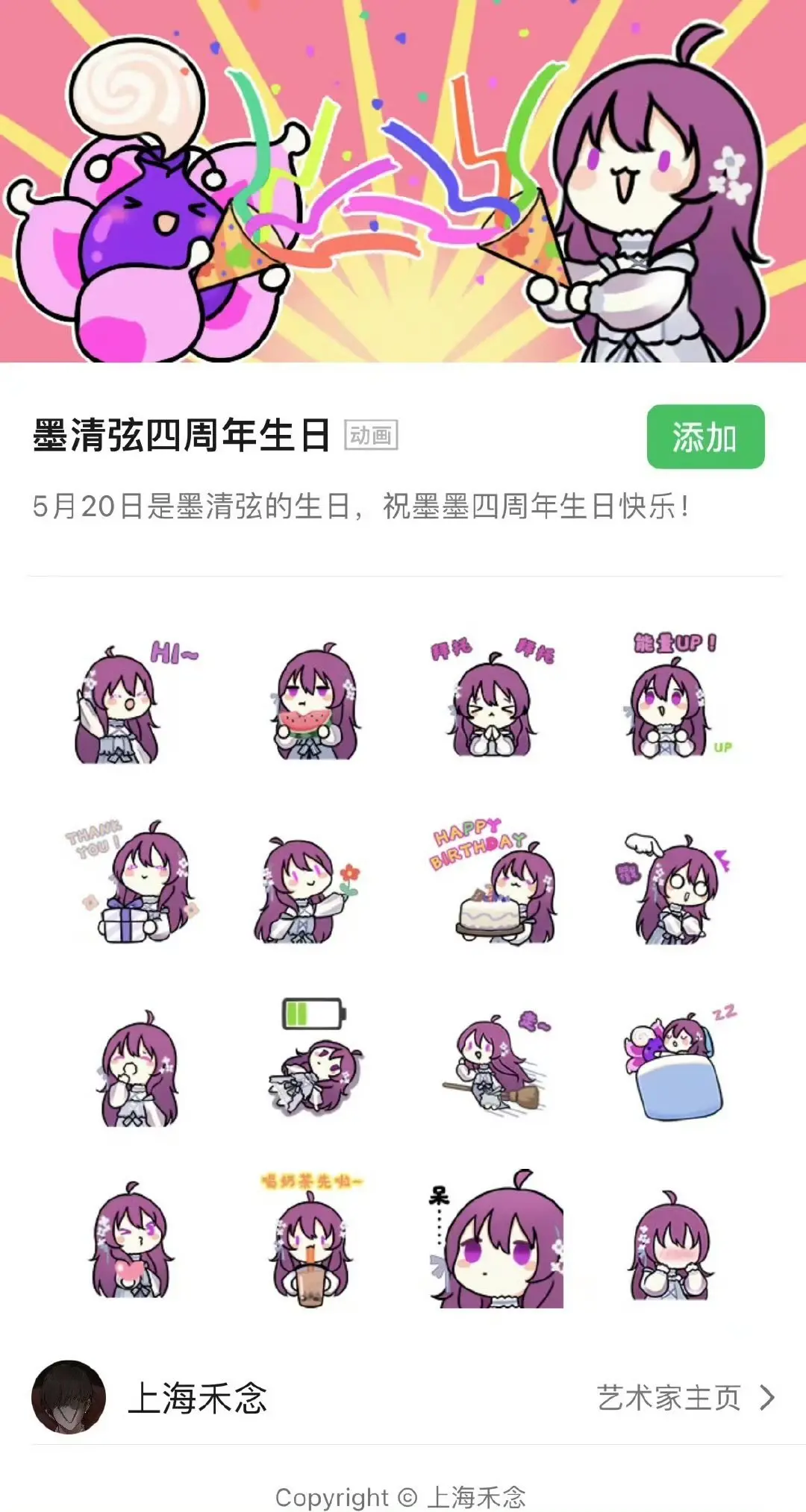
Task: Open 上海禾念 artist avatar
Action: [x=68, y=1397]
